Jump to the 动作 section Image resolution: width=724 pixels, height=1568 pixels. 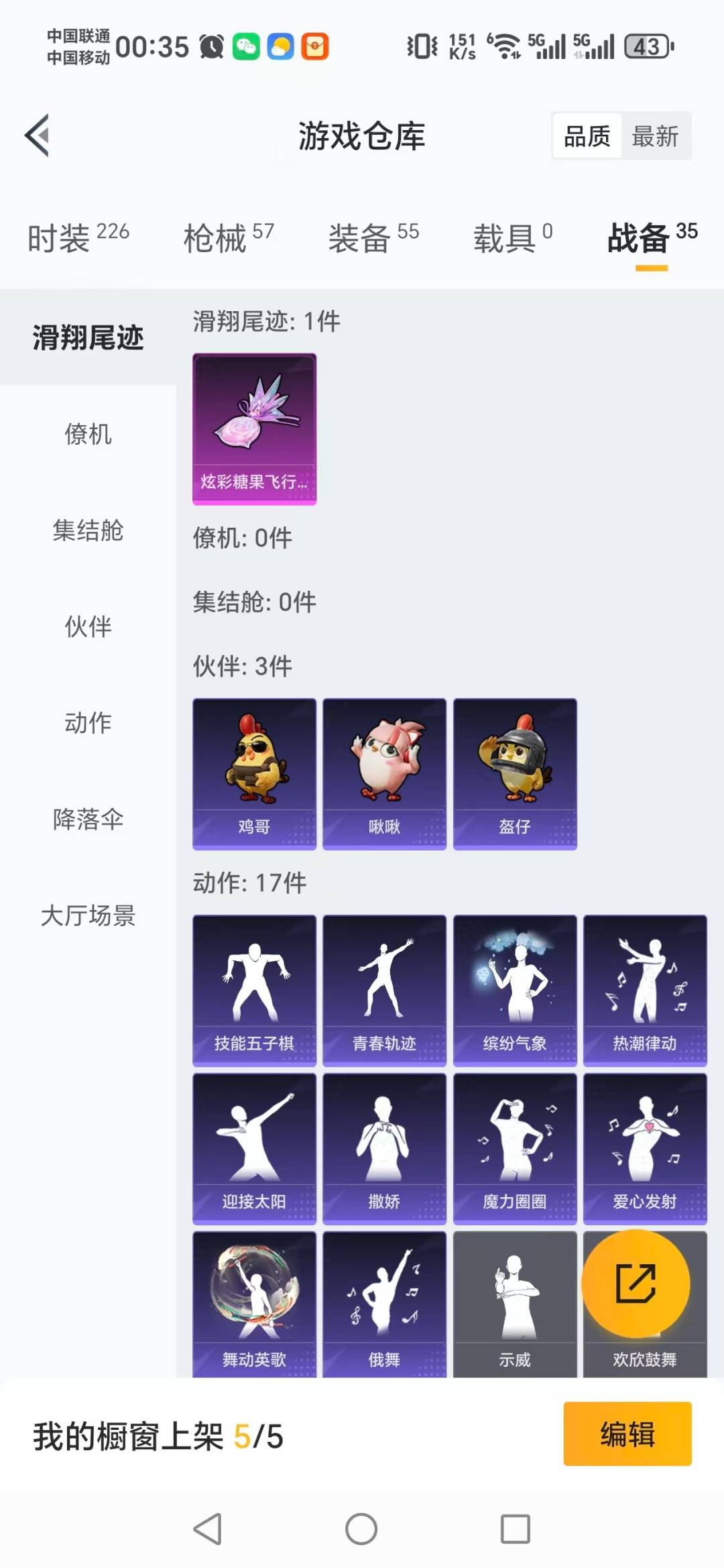coord(89,723)
